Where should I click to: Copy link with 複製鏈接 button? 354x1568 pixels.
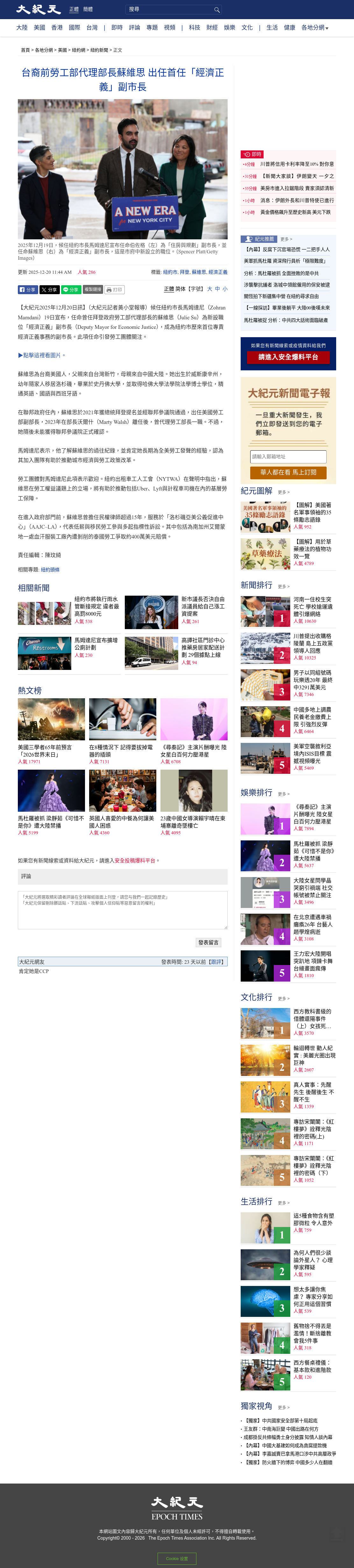tap(92, 290)
